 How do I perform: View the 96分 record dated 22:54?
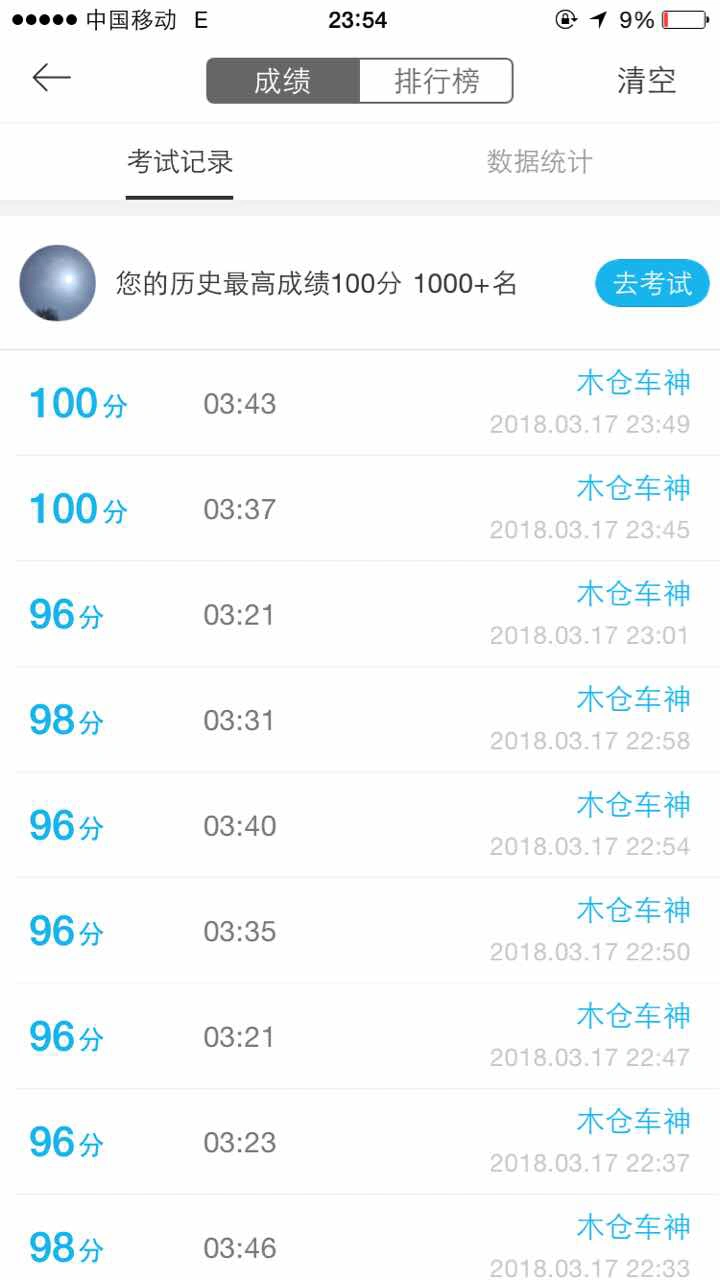(x=360, y=826)
